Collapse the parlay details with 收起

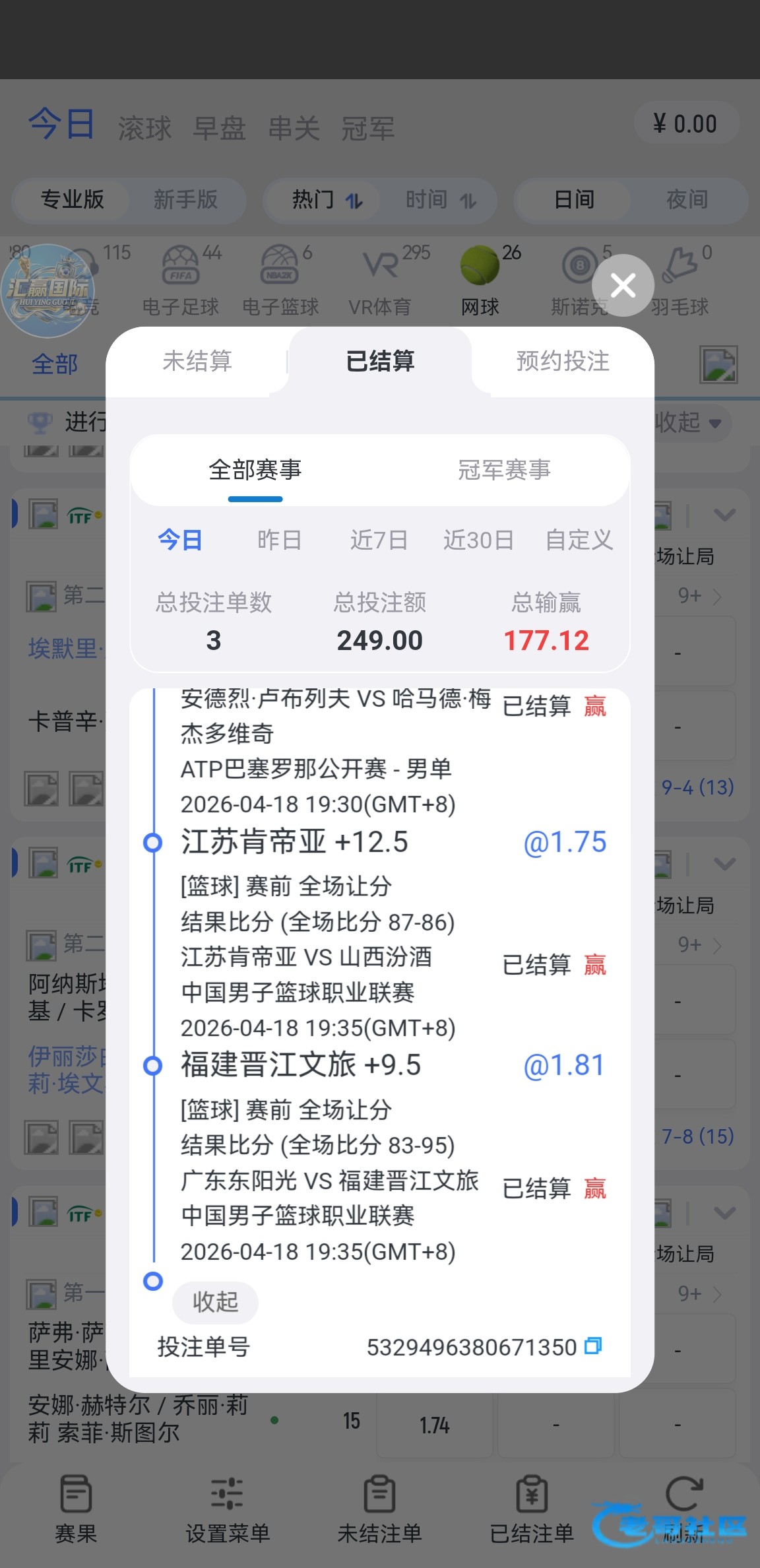point(215,1302)
